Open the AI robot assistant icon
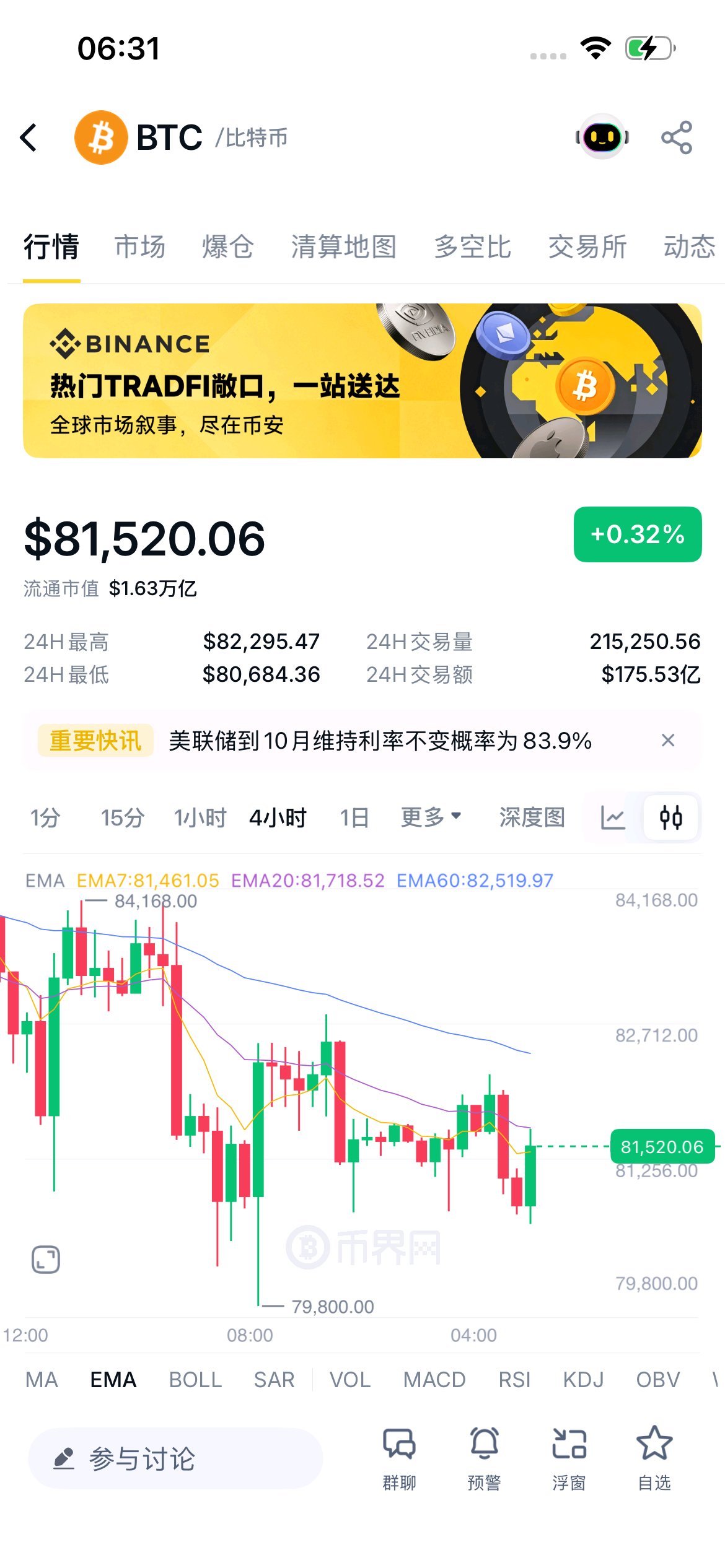The image size is (725, 1568). (x=602, y=137)
